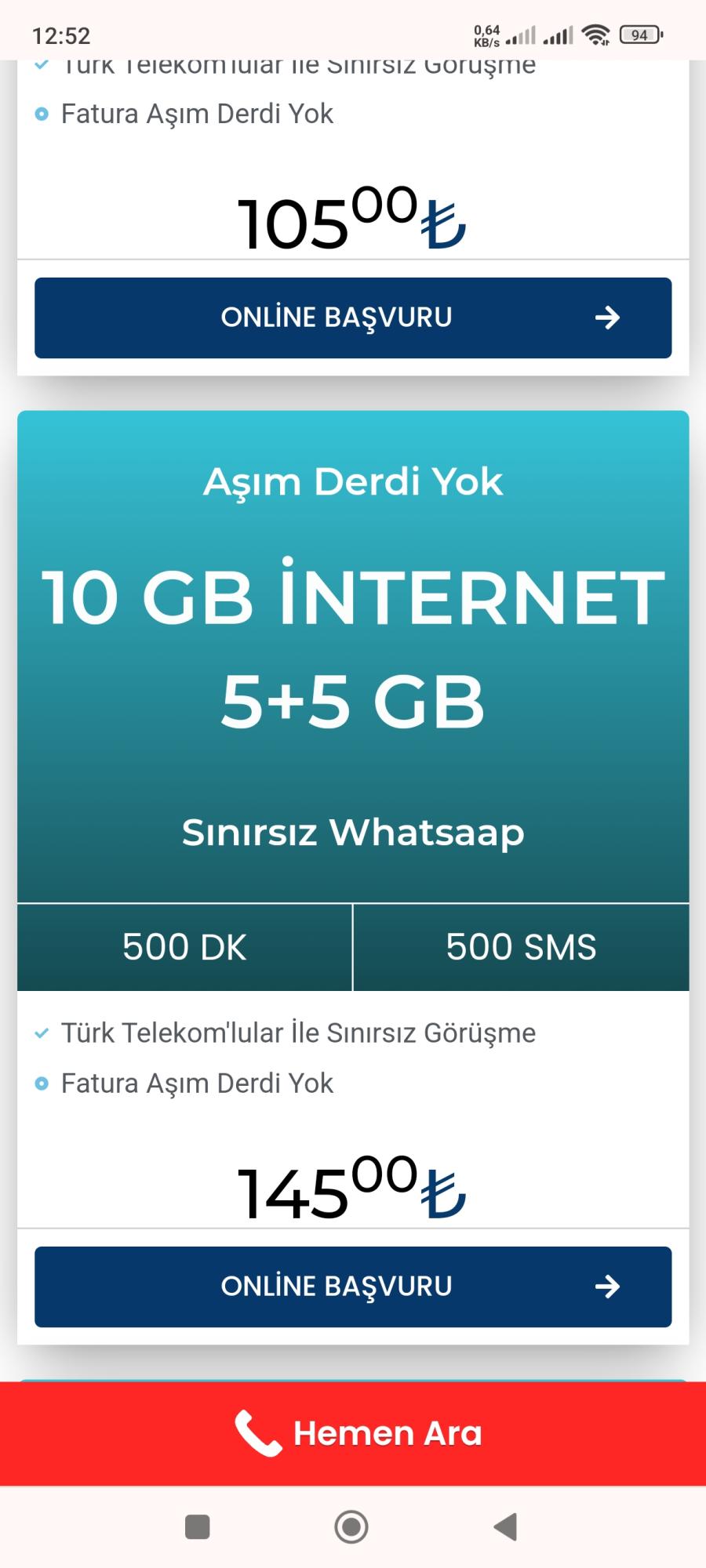Screen dimensions: 706x1568
Task: Call now via the Hemen Ara bar
Action: click(353, 1434)
